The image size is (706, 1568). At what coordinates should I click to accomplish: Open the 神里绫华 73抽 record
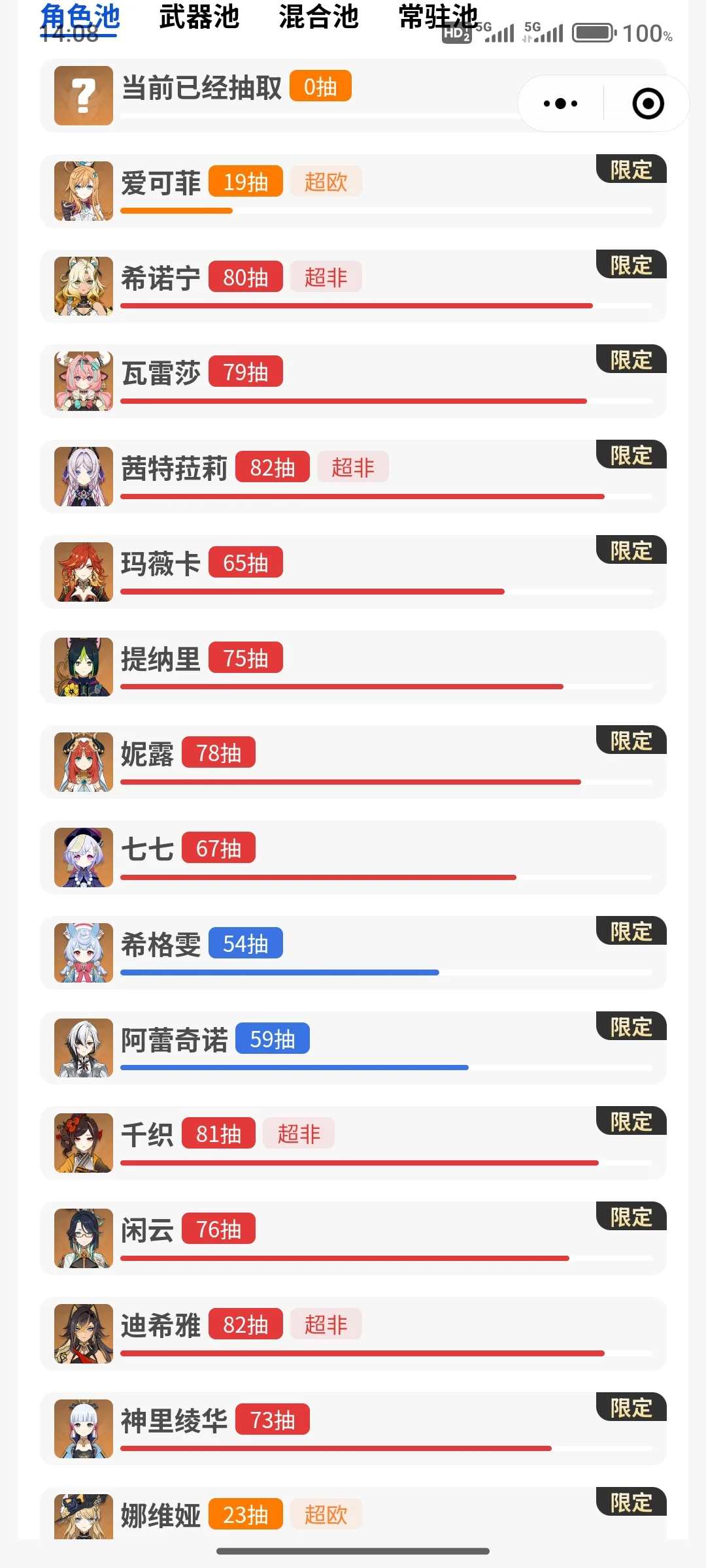coord(353,1429)
